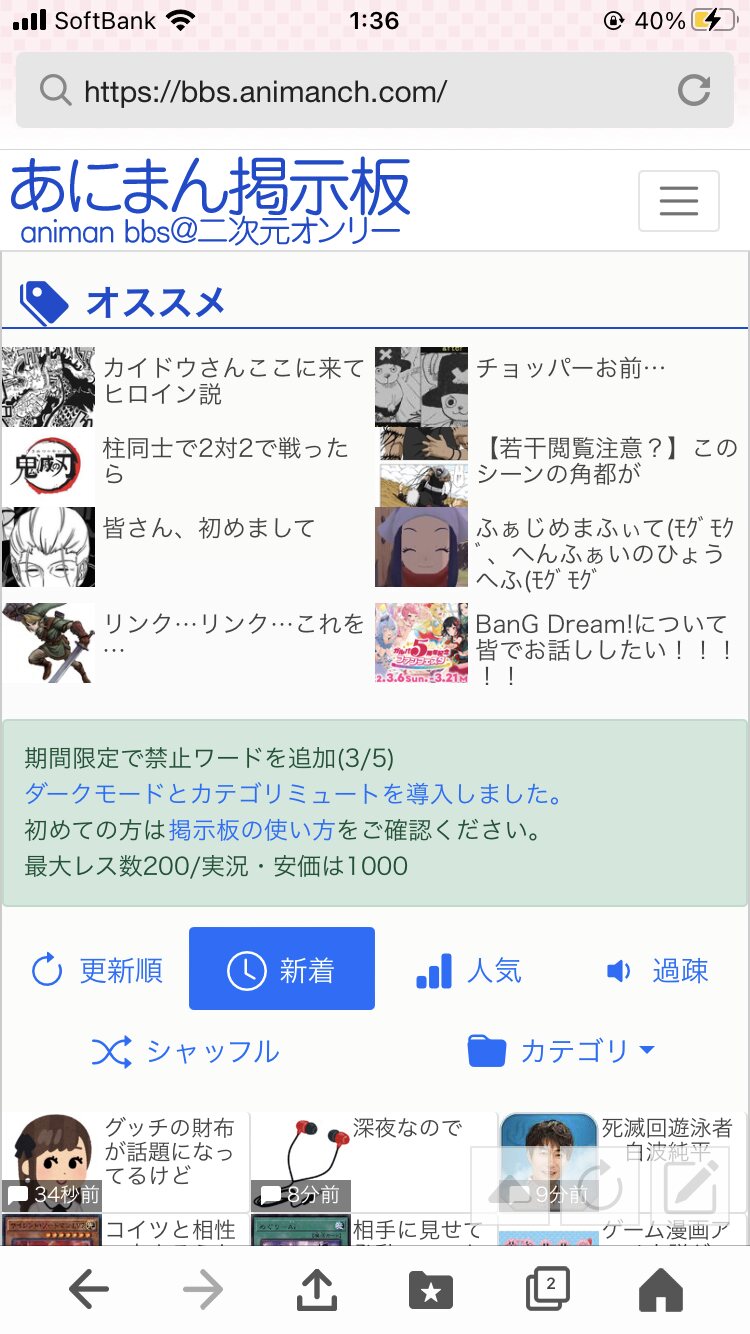Viewport: 750px width, 1334px height.
Task: Reload the page from the address bar
Action: coord(693,91)
